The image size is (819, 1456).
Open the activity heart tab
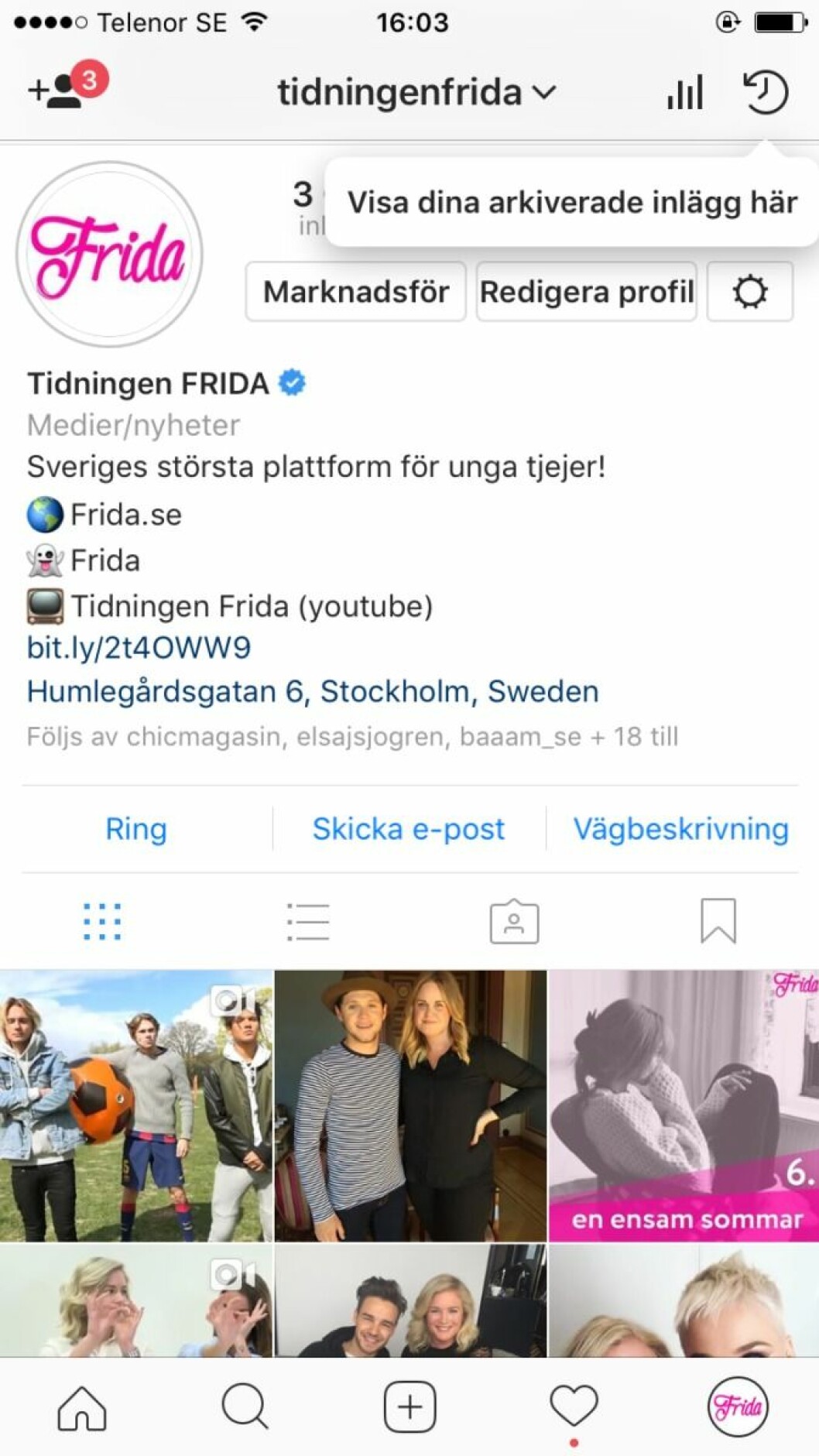coord(574,1406)
